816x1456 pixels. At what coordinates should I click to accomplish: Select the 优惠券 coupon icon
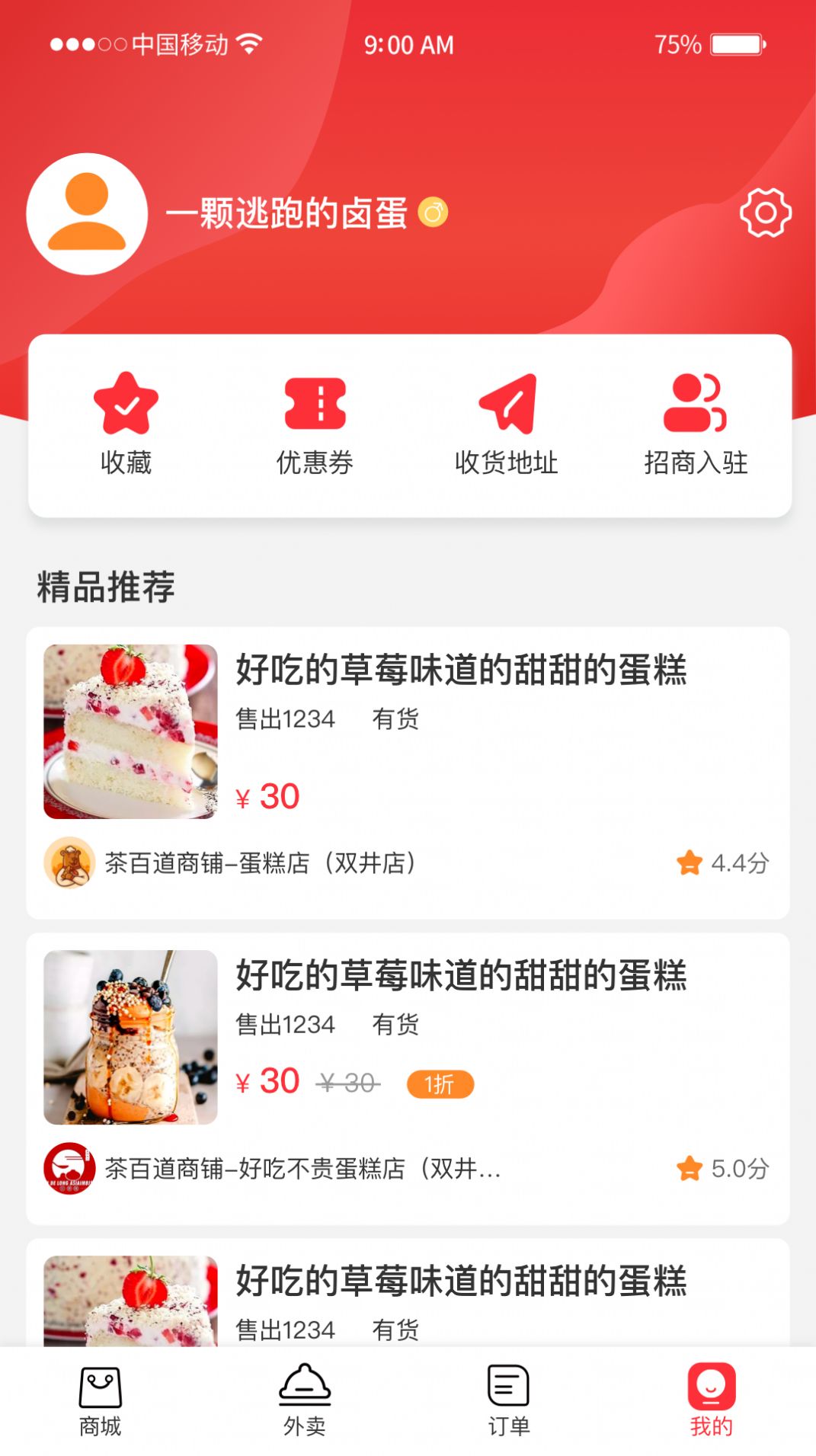[316, 403]
